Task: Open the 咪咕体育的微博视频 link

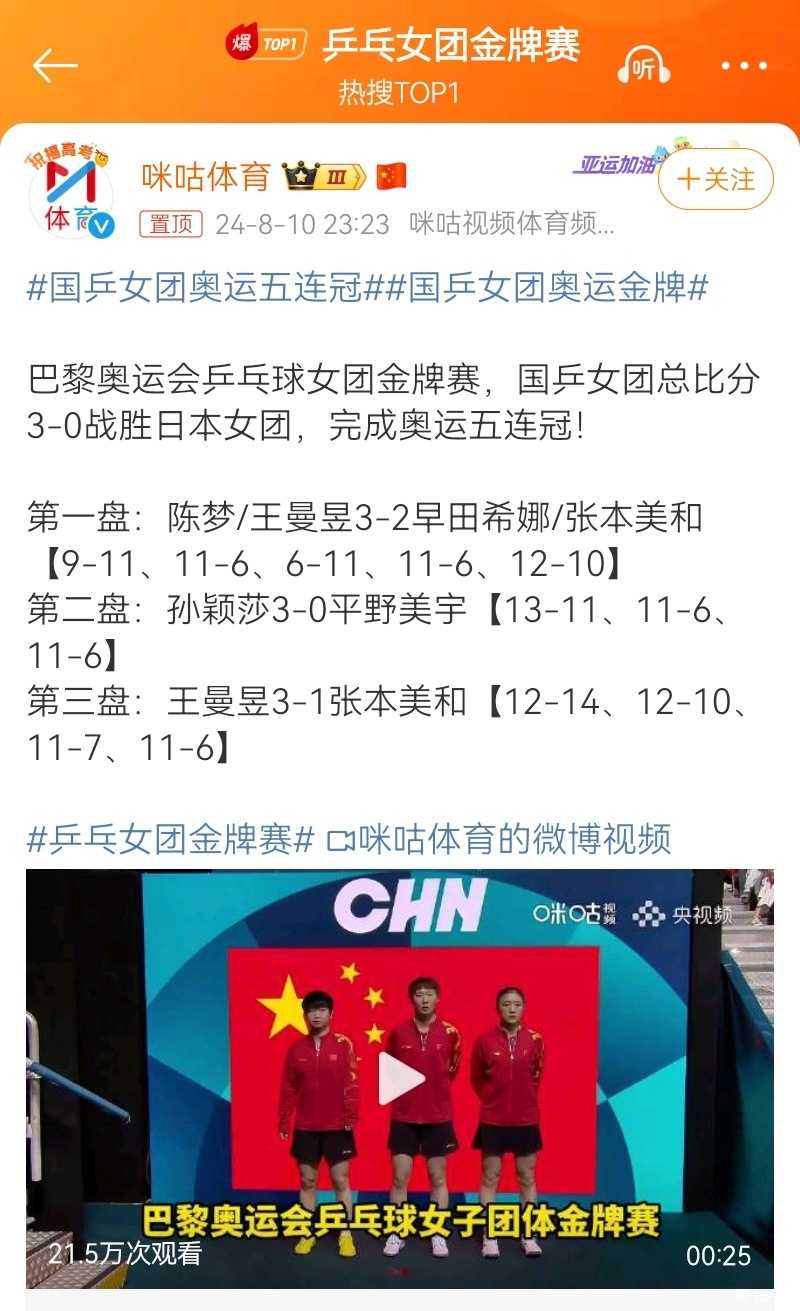Action: pyautogui.click(x=500, y=839)
